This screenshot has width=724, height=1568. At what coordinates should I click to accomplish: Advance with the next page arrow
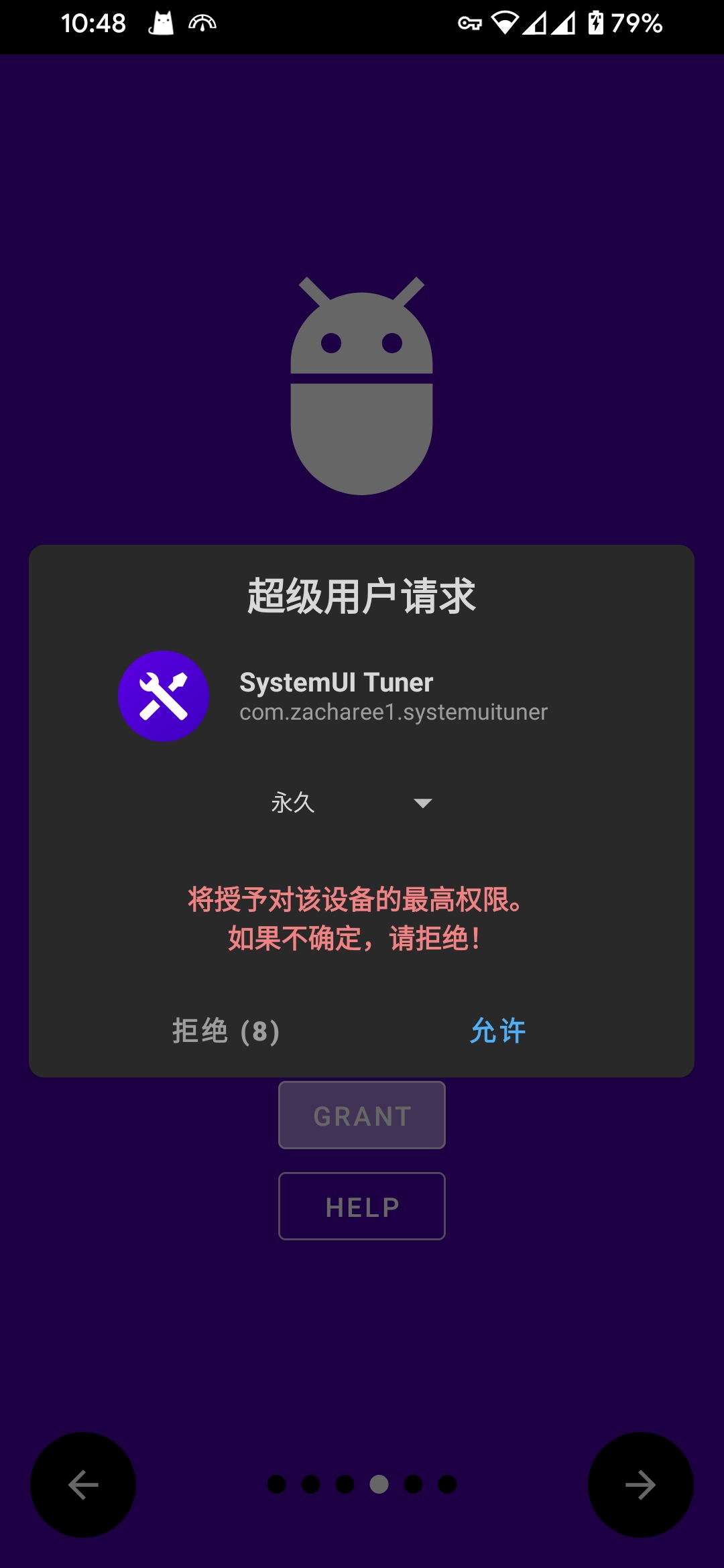[640, 1485]
